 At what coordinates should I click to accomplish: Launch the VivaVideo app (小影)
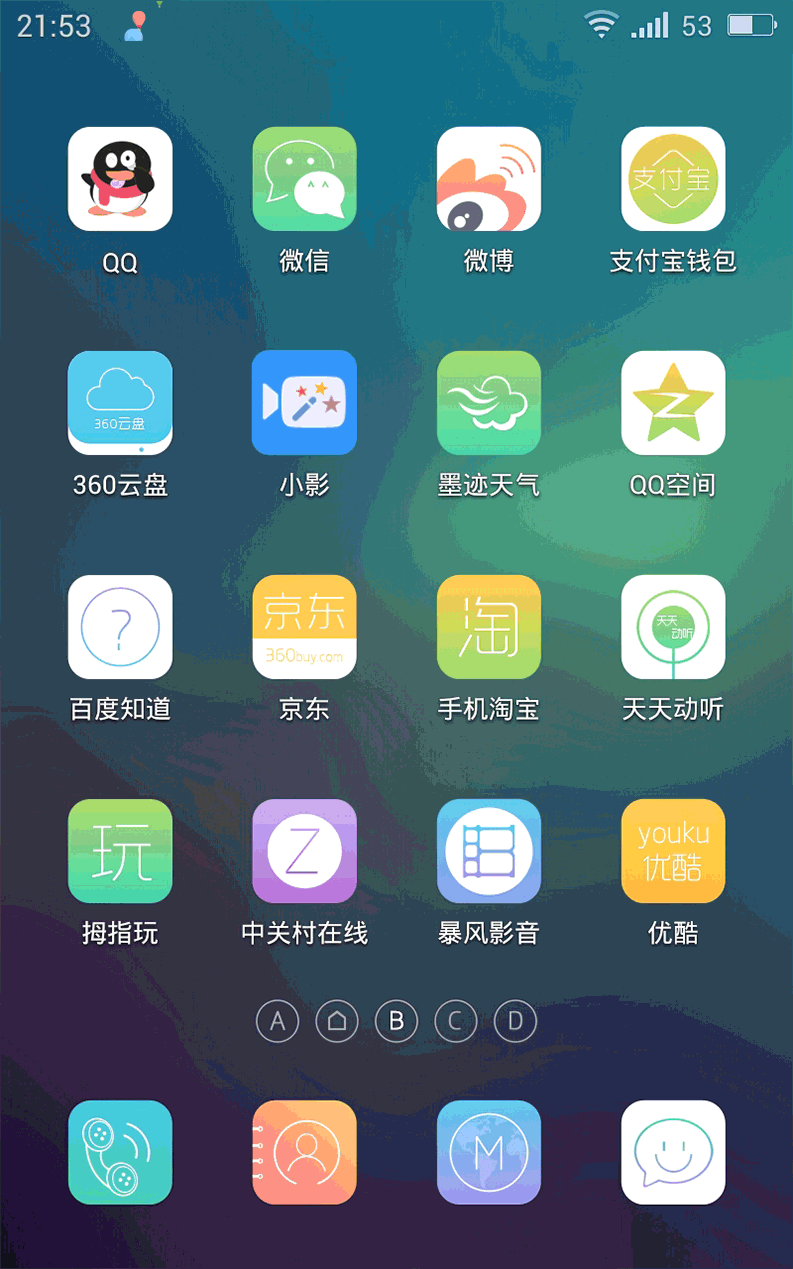[304, 403]
